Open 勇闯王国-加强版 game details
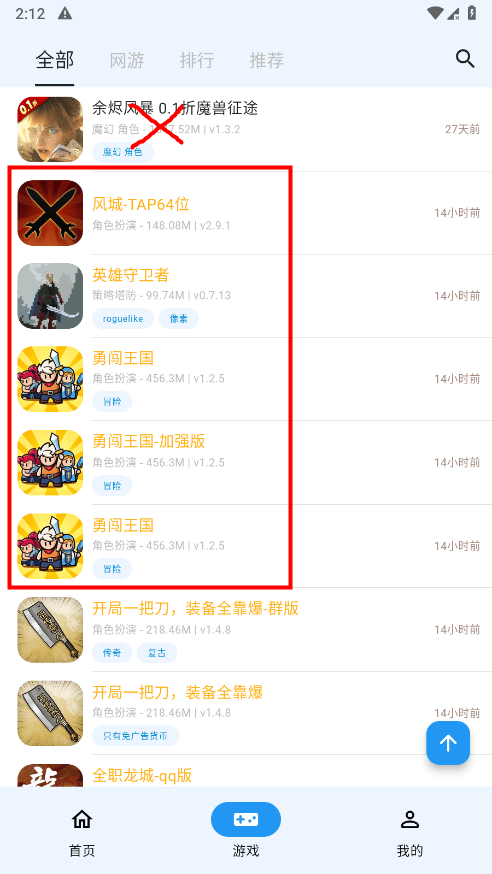This screenshot has width=492, height=874. coord(246,463)
